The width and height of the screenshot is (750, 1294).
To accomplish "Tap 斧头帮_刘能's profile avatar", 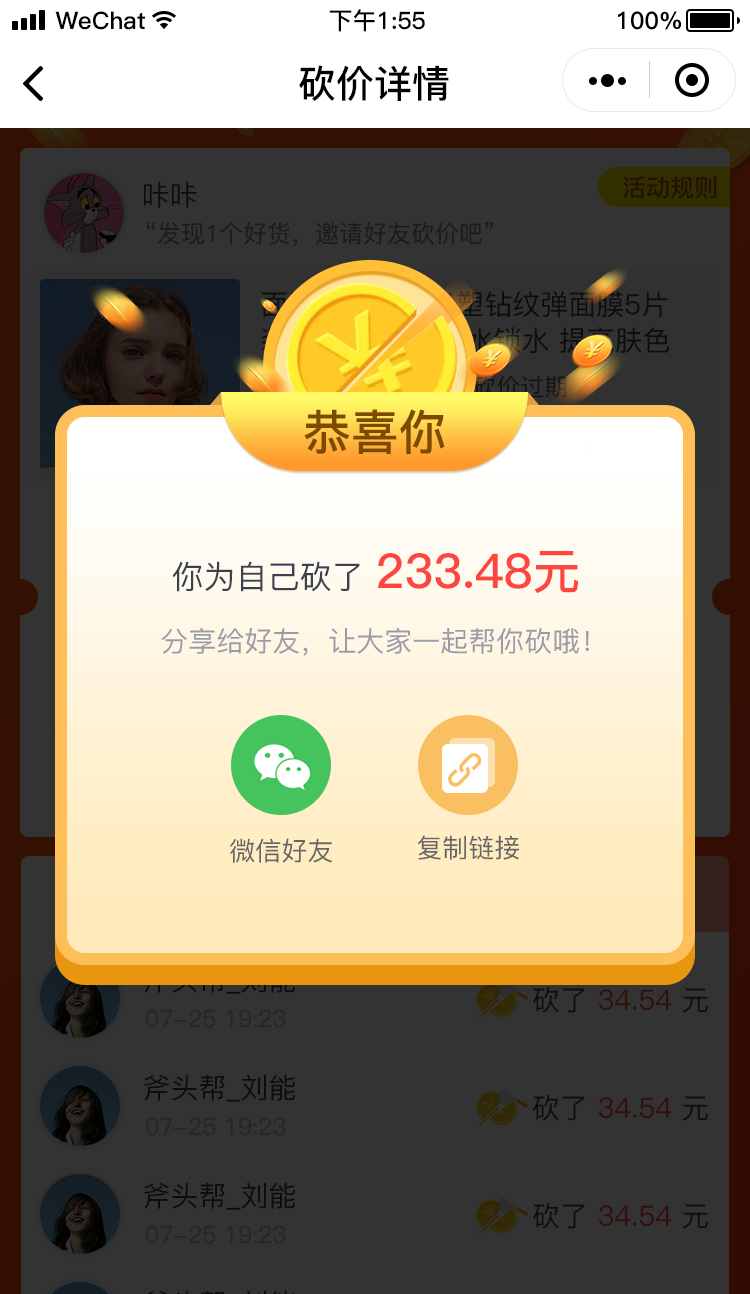I will (80, 1105).
